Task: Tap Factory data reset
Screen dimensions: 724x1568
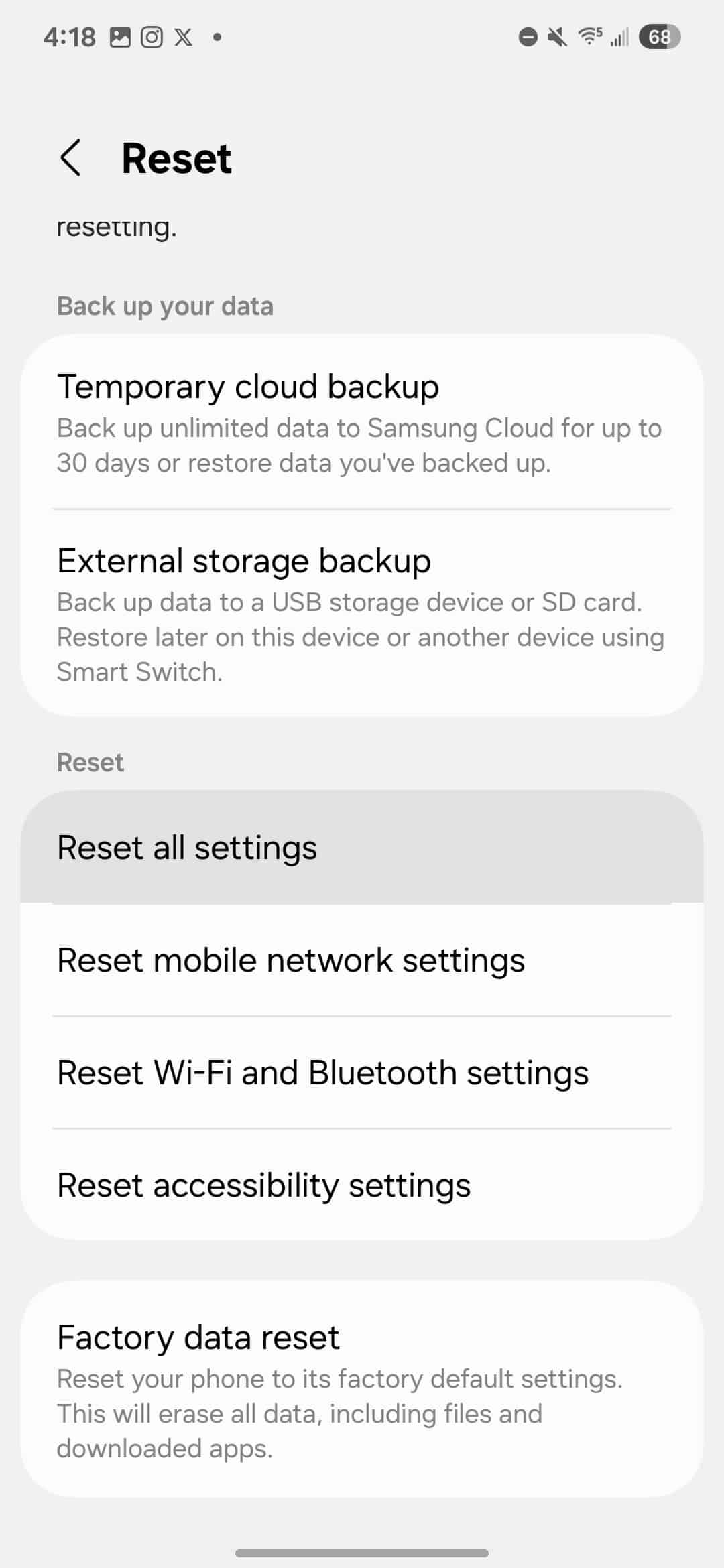Action: [362, 1388]
